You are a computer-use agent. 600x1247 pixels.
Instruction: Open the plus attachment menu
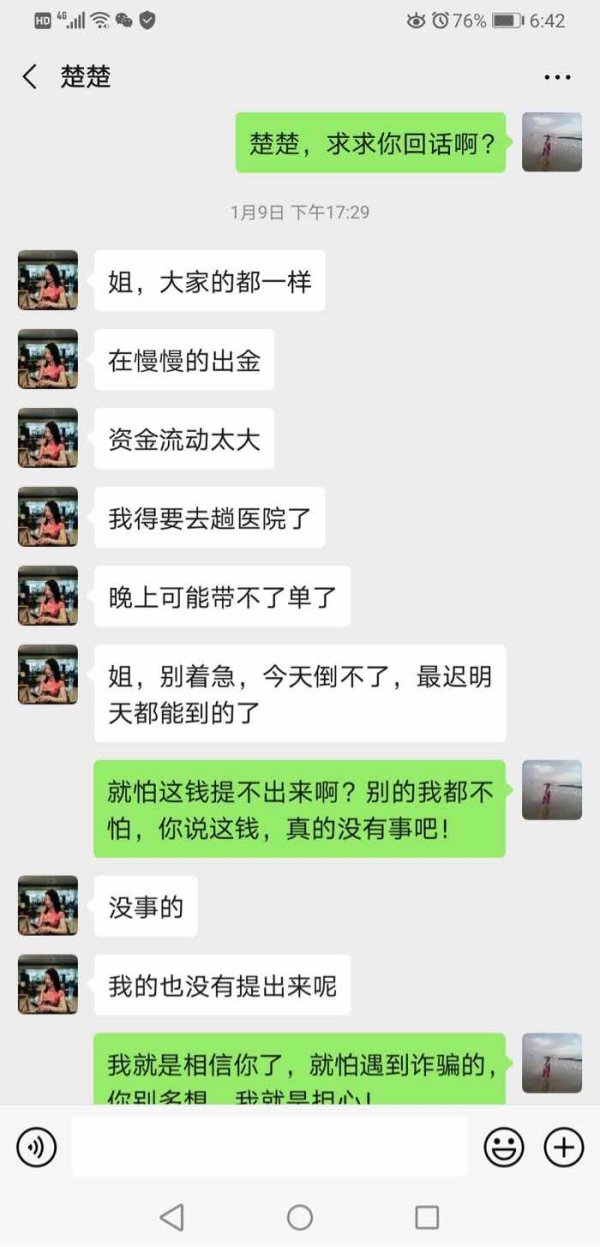pos(564,1147)
